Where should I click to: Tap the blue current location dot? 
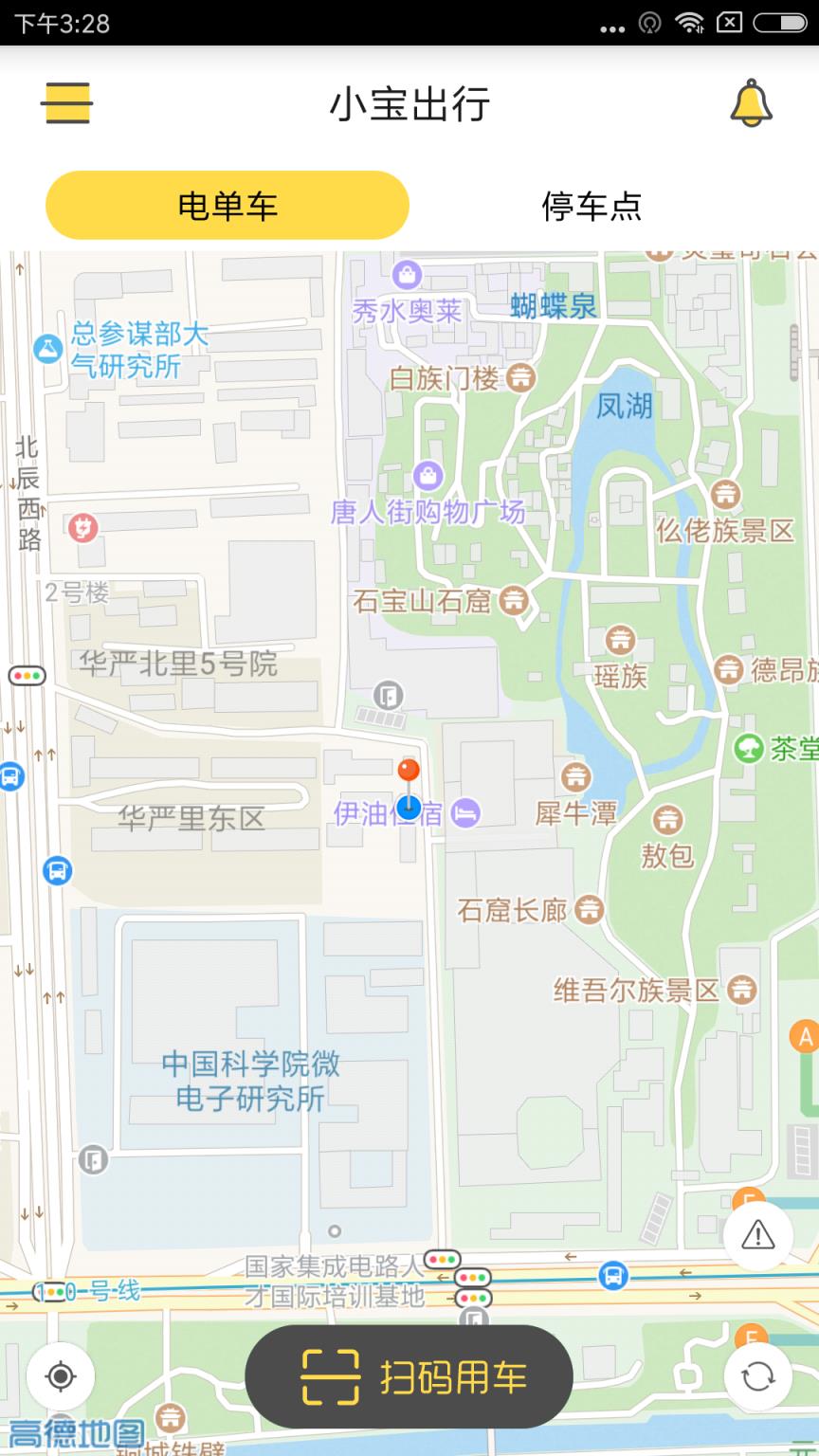pyautogui.click(x=408, y=808)
